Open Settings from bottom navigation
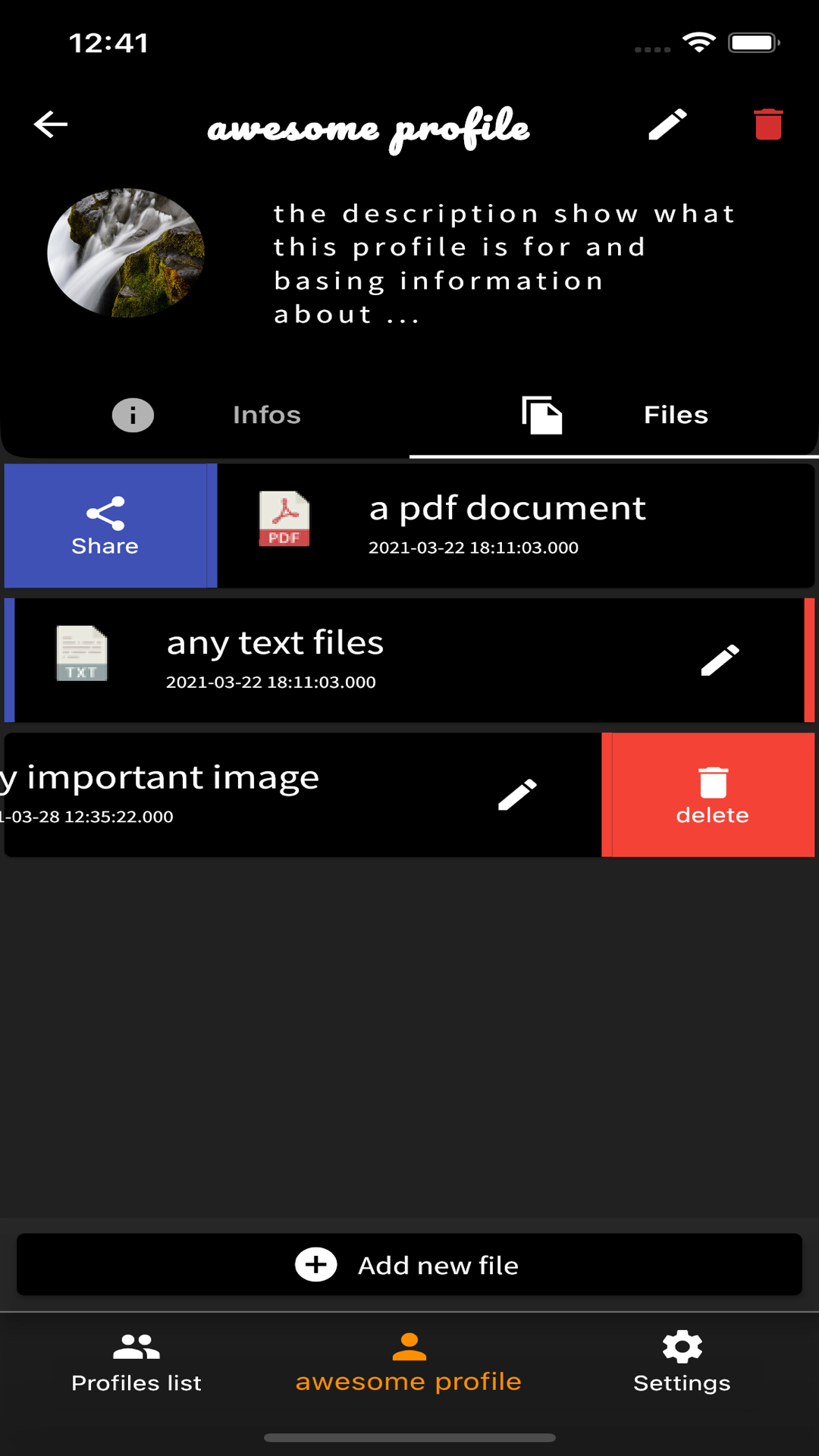Viewport: 819px width, 1456px height. click(x=682, y=1363)
